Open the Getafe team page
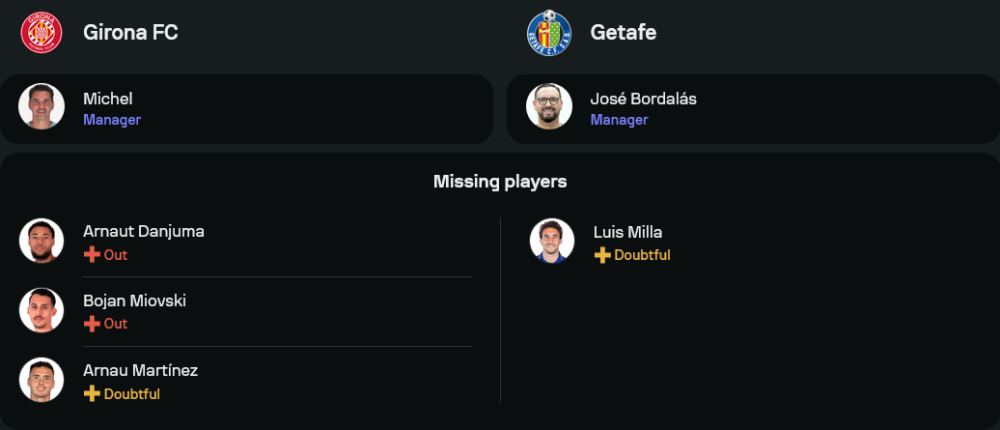 [622, 32]
